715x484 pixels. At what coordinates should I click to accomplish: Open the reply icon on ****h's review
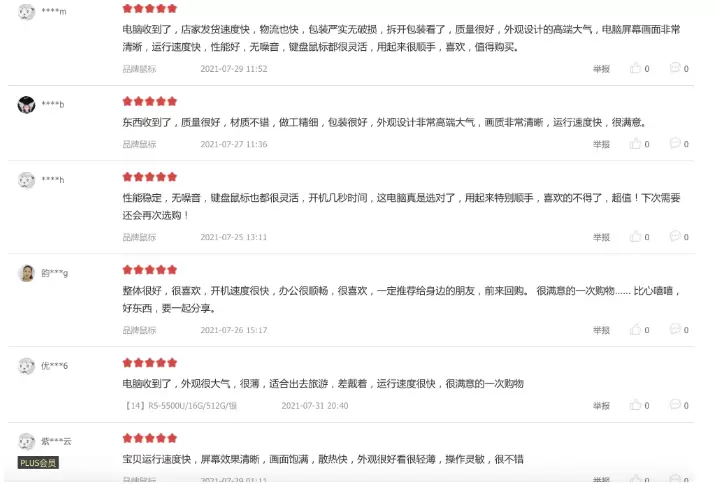tap(676, 237)
